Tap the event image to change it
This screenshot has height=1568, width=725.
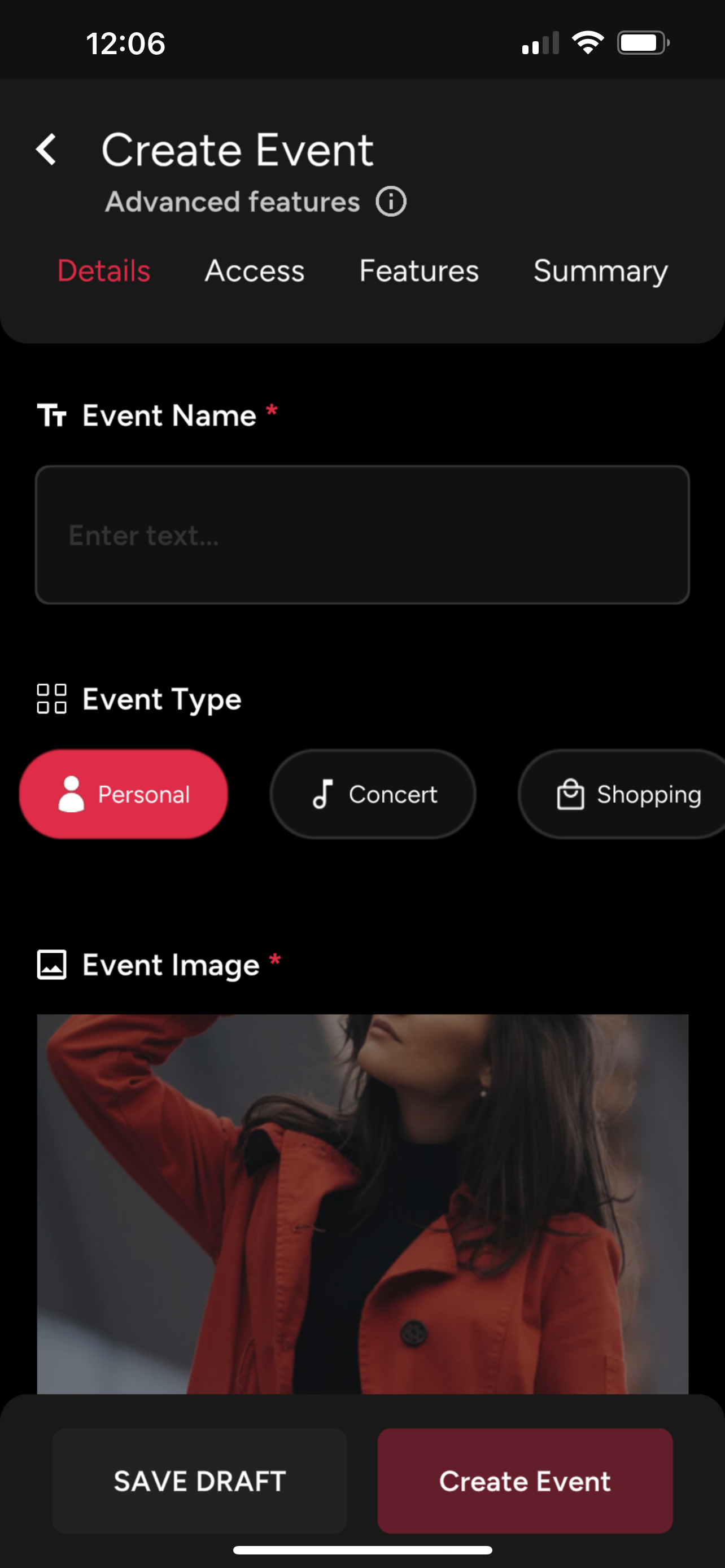click(362, 1202)
